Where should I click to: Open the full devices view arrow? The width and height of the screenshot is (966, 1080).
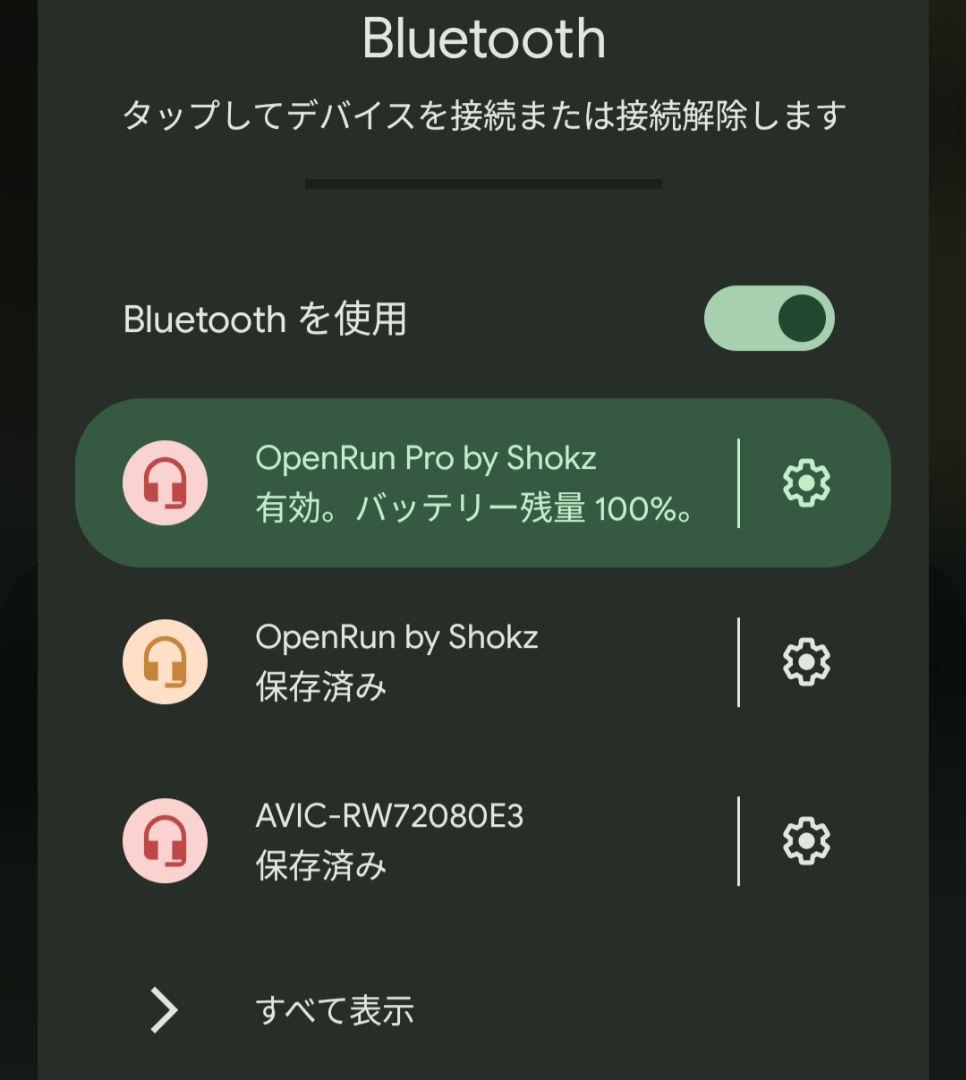pos(163,1012)
